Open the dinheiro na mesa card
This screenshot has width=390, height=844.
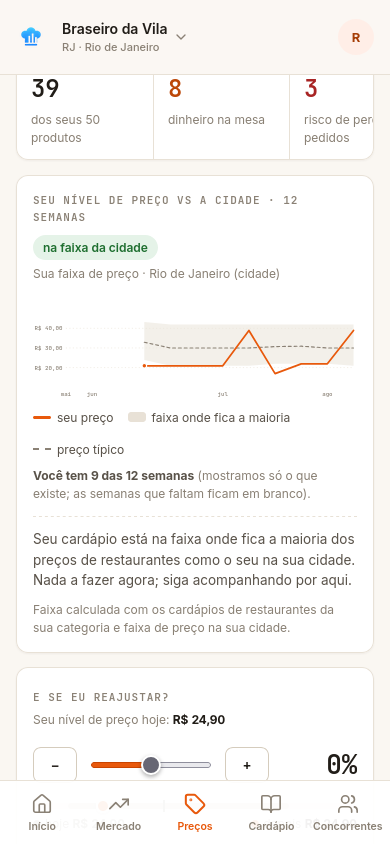tap(222, 117)
